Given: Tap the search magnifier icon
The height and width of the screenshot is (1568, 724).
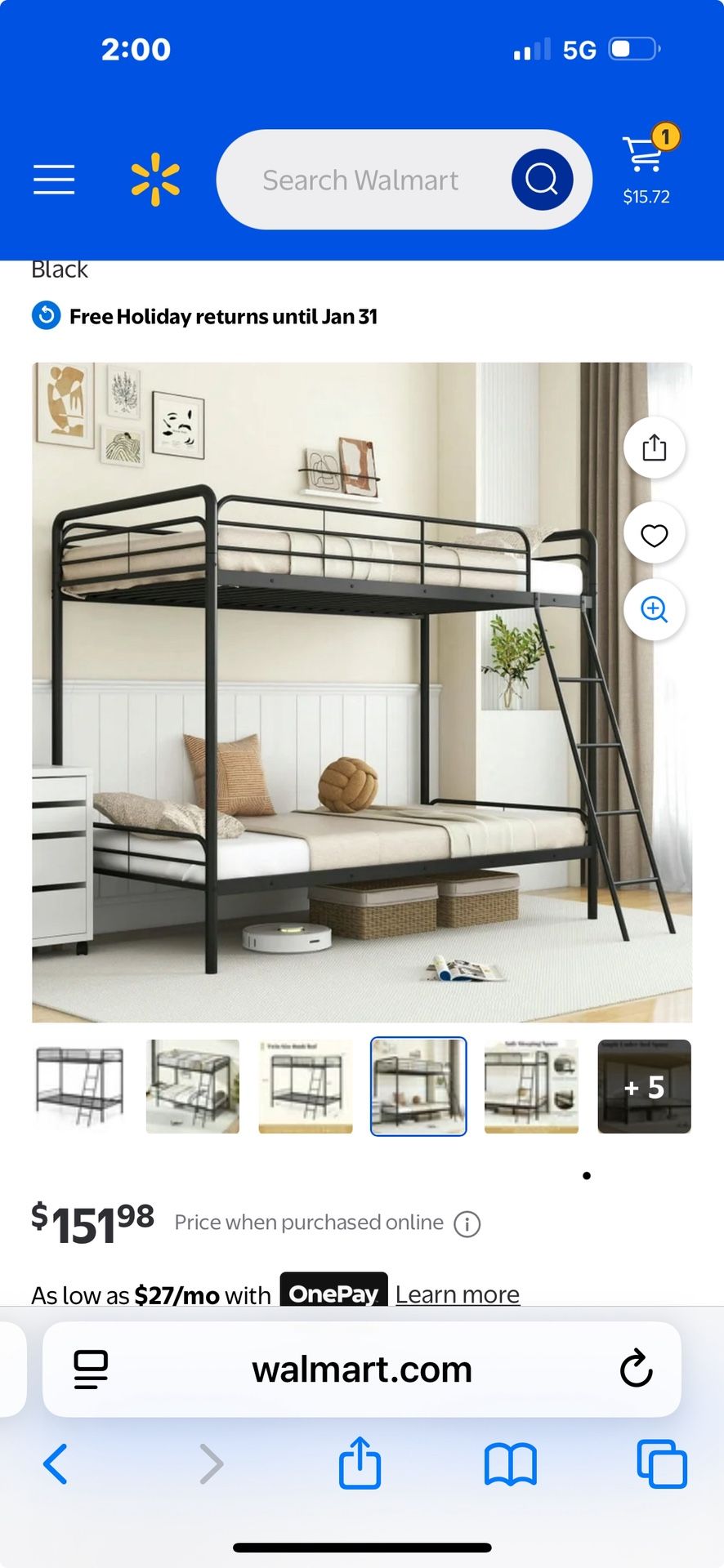Looking at the screenshot, I should pyautogui.click(x=542, y=179).
